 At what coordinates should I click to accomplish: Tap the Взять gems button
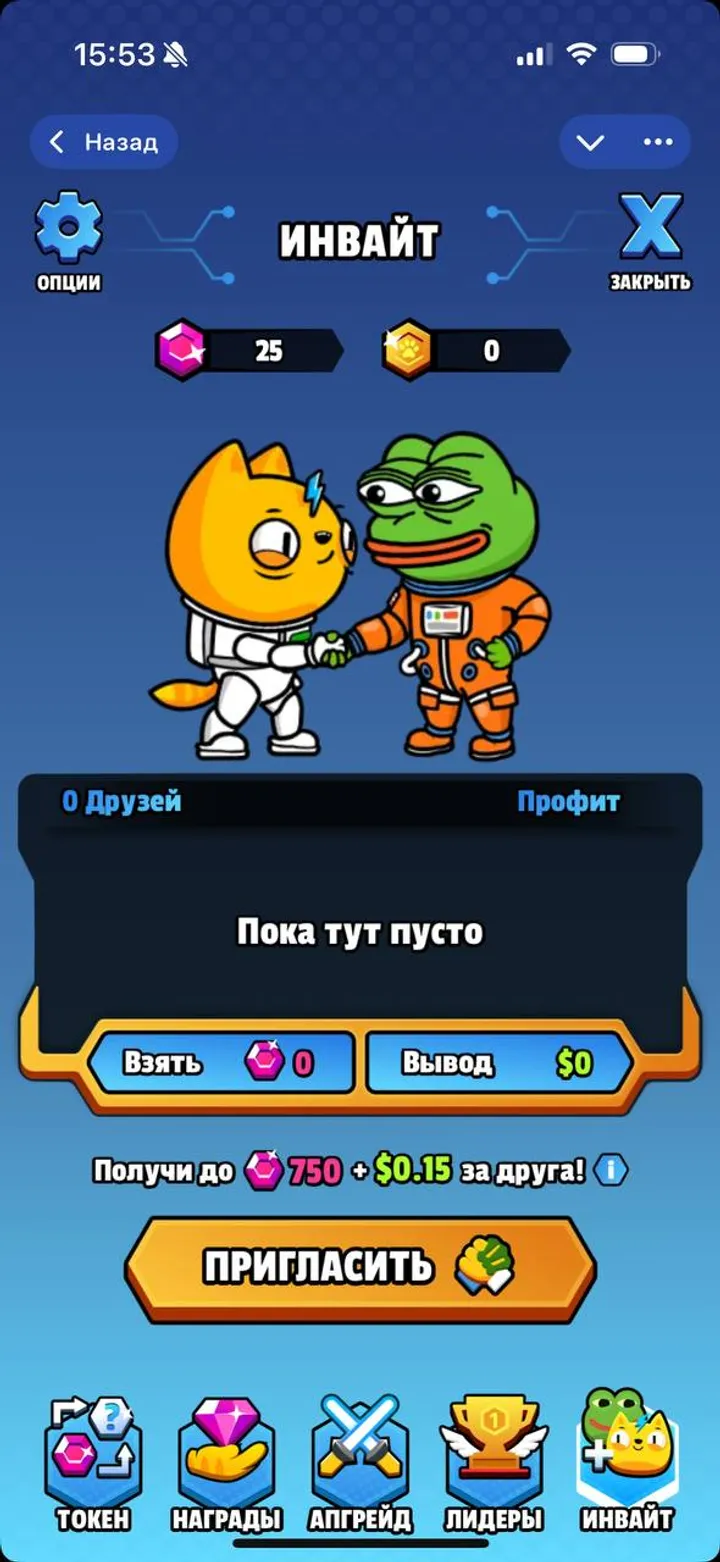pyautogui.click(x=221, y=1062)
